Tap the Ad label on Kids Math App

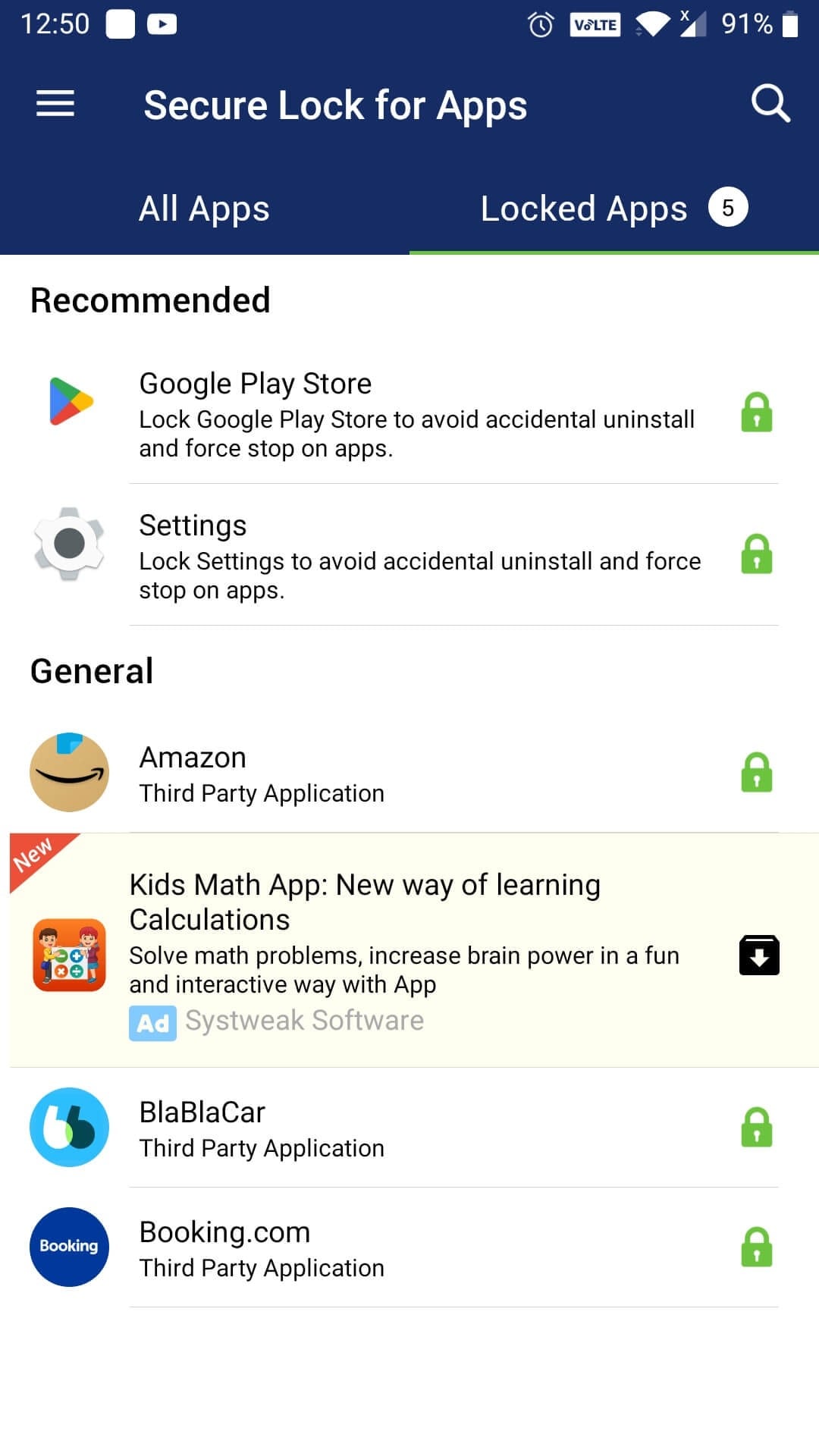pos(152,1023)
